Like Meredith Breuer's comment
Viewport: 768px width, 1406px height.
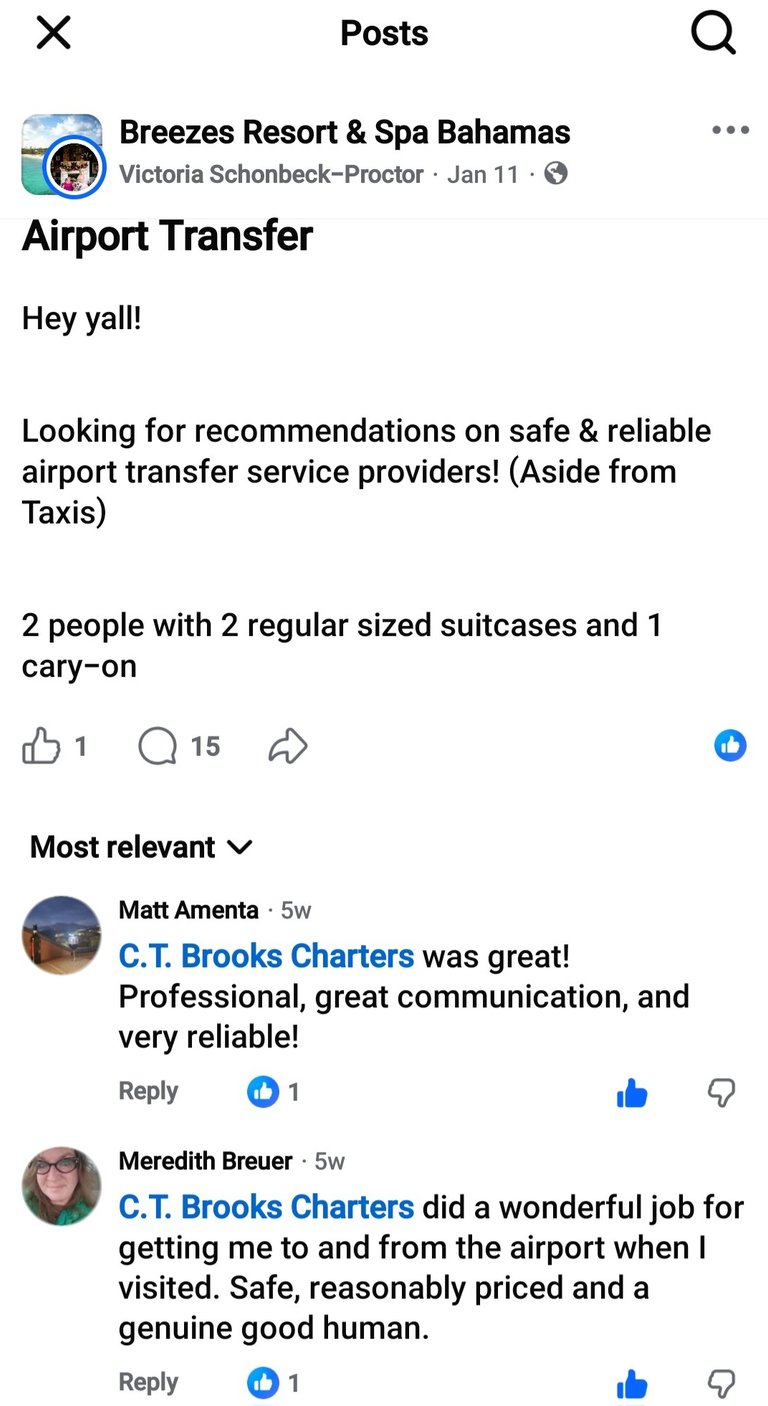point(632,1385)
